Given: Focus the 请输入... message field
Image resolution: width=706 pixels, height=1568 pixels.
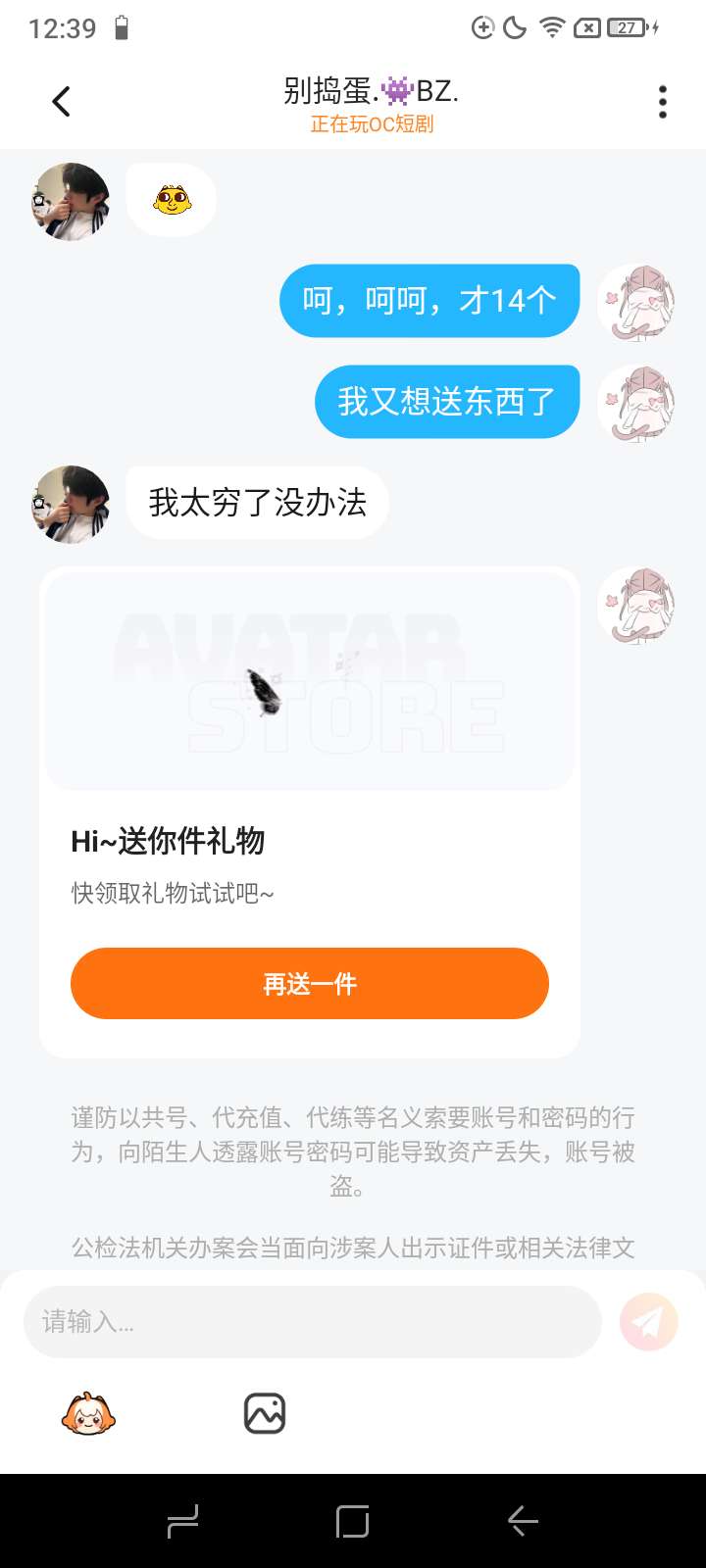Looking at the screenshot, I should click(312, 1322).
